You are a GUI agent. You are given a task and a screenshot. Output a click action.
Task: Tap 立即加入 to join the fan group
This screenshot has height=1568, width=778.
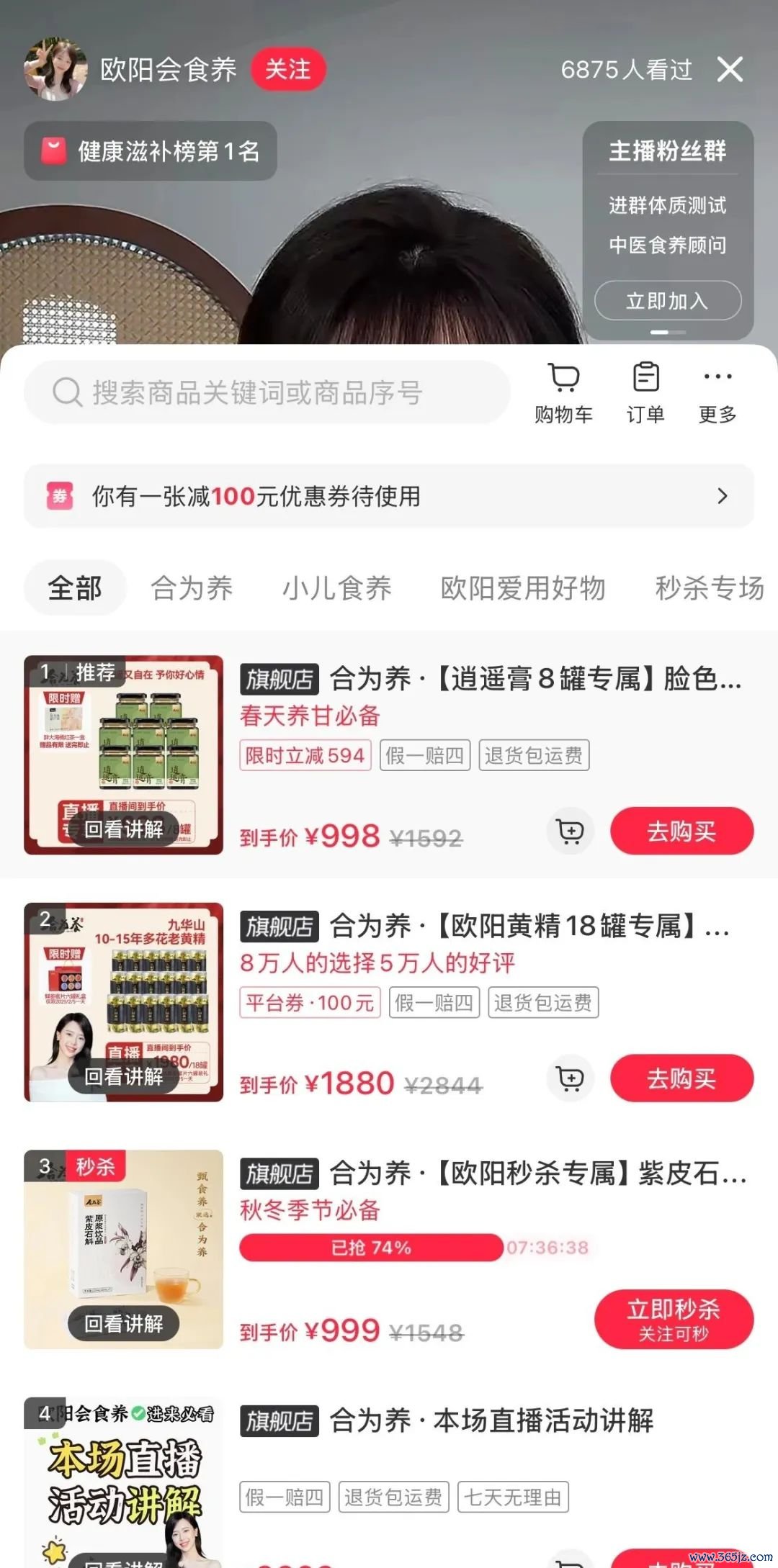pos(668,301)
